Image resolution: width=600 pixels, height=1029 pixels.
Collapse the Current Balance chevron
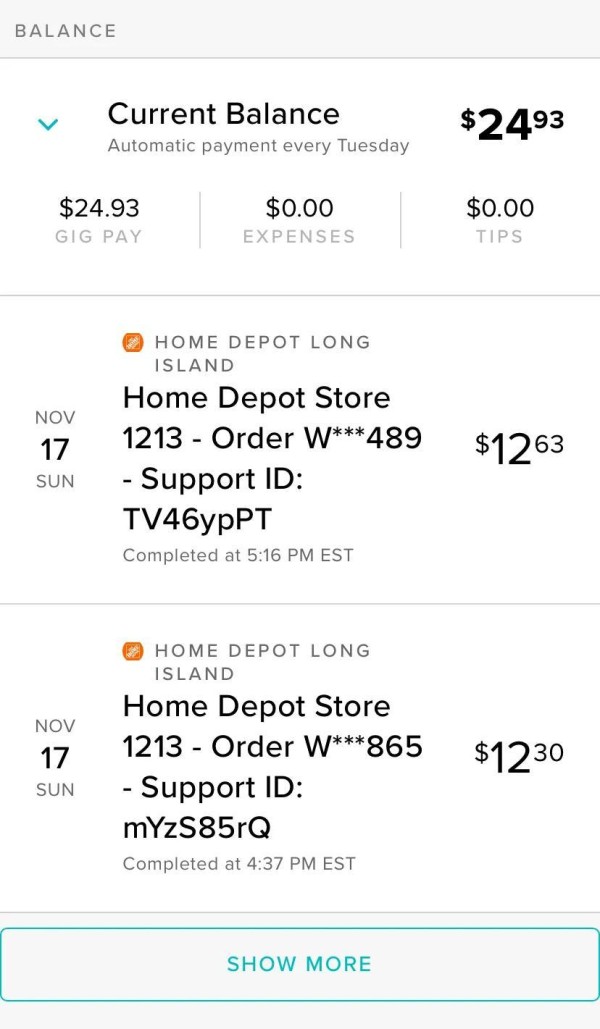[x=48, y=124]
